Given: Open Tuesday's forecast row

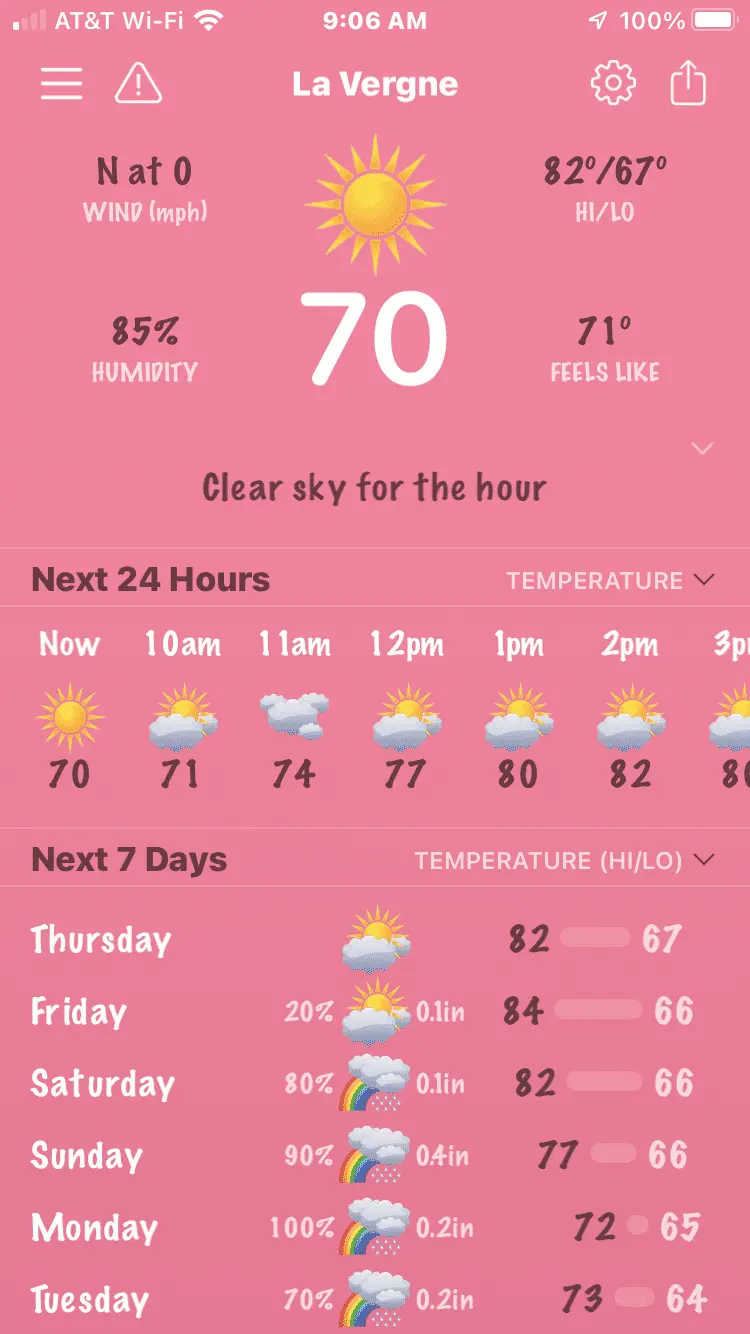Looking at the screenshot, I should [375, 1299].
